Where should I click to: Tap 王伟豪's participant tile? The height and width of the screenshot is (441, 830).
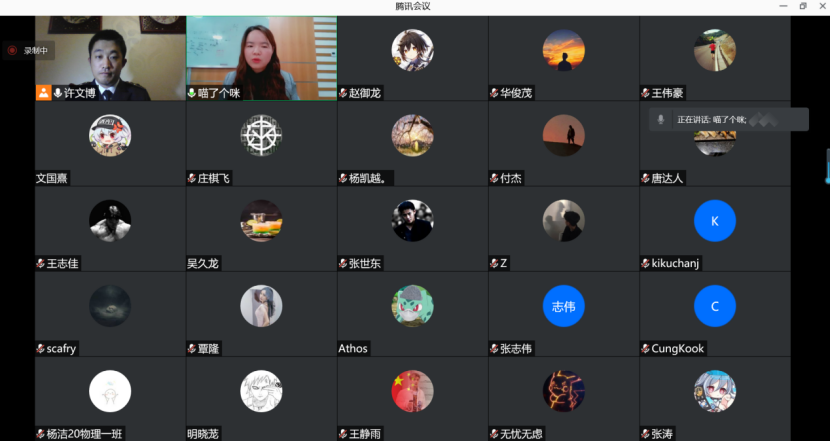coord(714,52)
